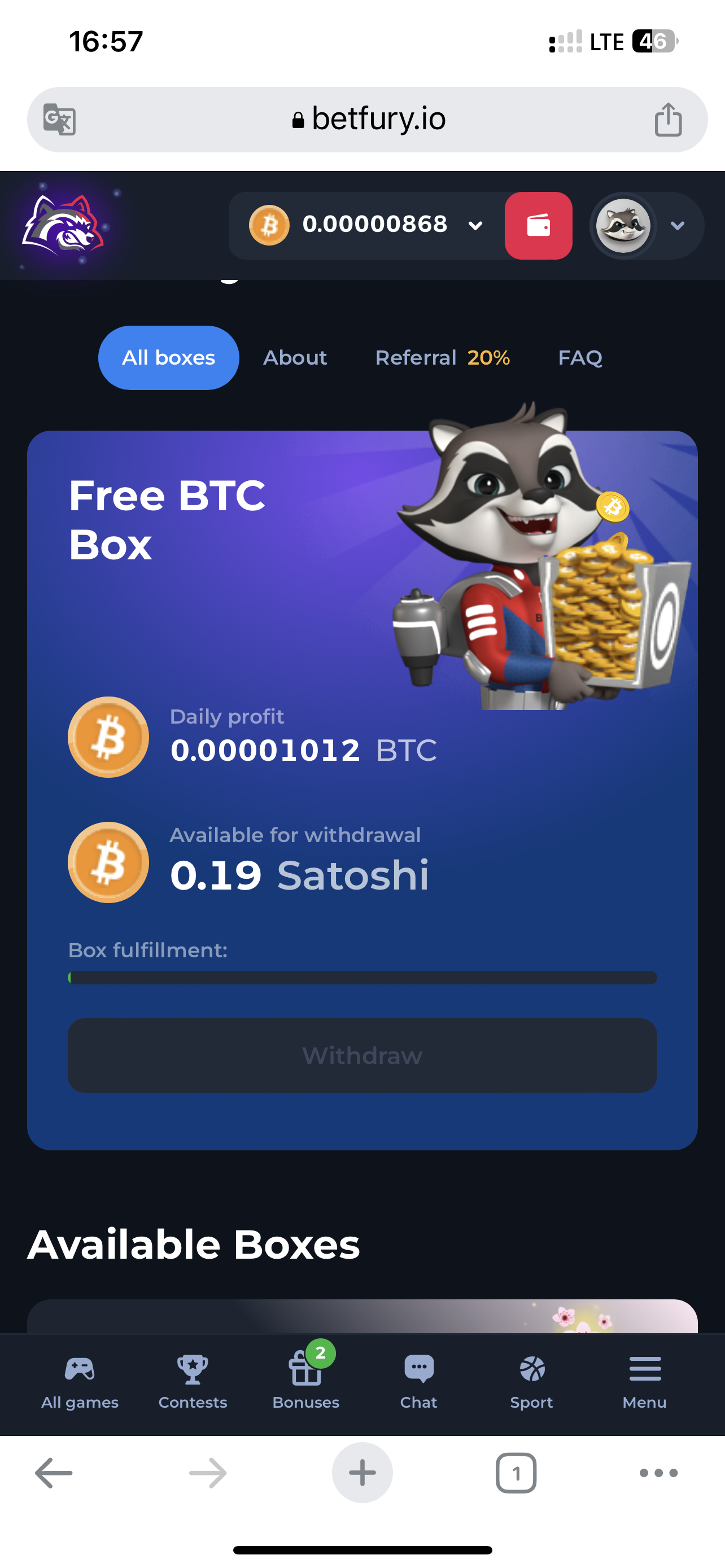
Task: Tap the Withdraw button
Action: pos(362,1055)
